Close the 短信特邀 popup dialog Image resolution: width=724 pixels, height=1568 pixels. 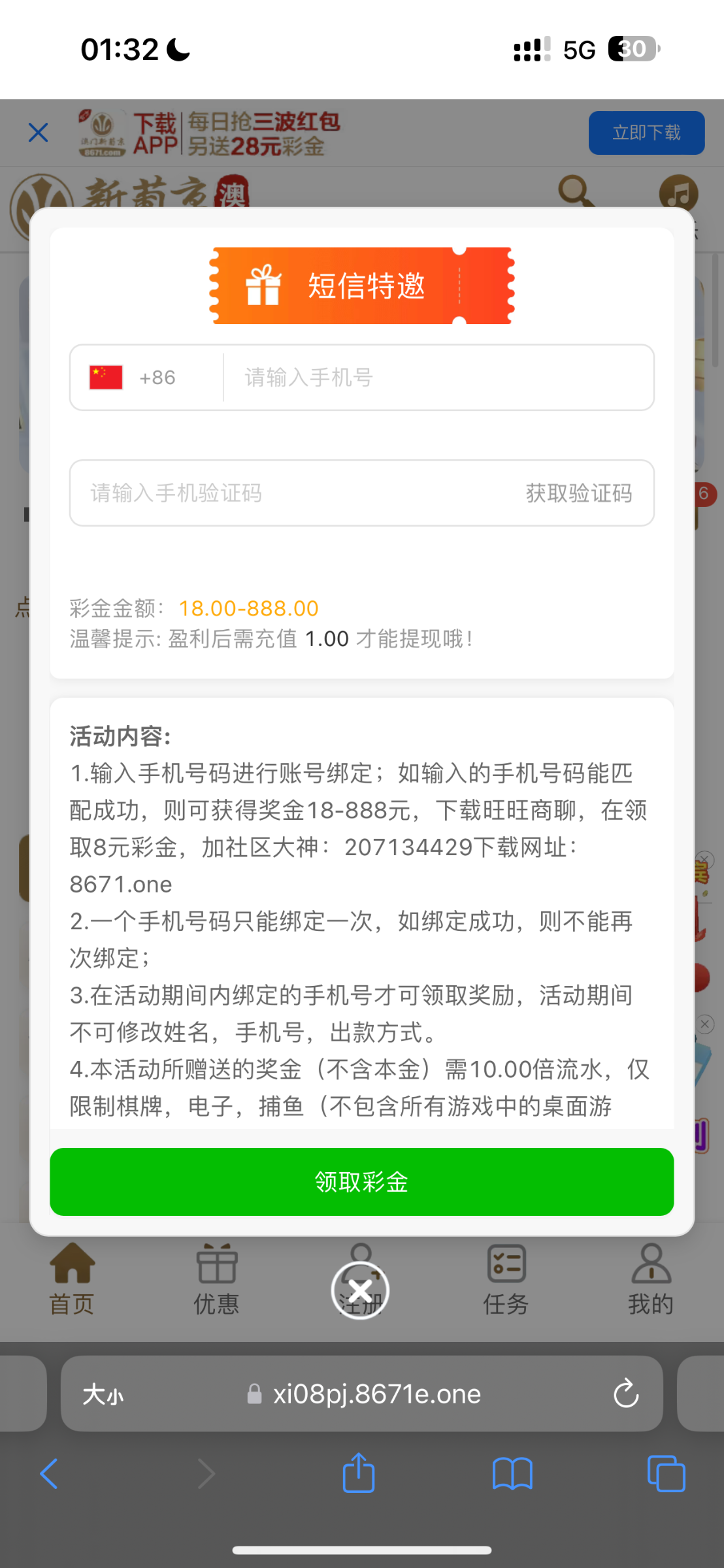360,1290
